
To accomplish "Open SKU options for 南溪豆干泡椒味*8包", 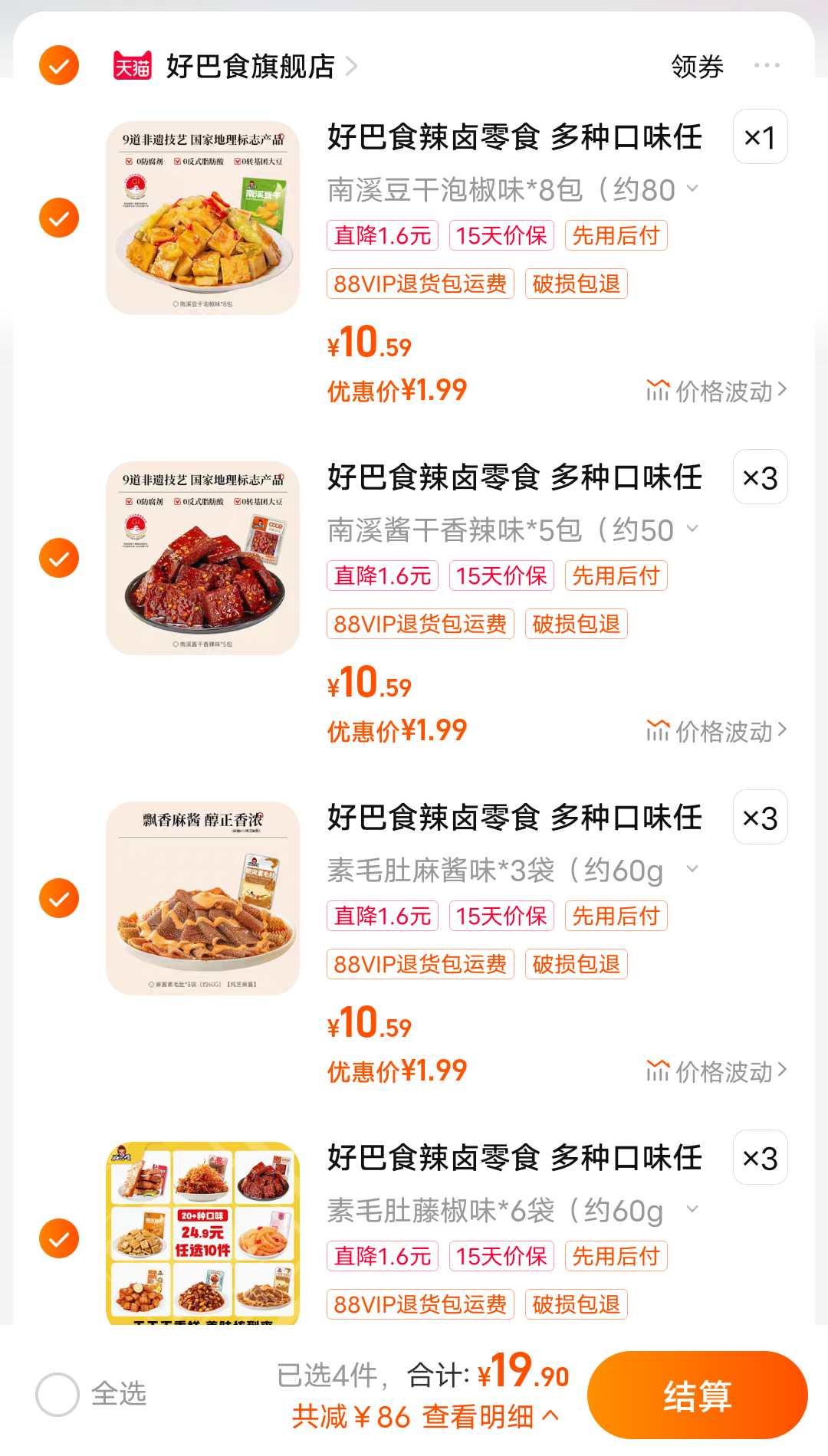I will pyautogui.click(x=694, y=189).
